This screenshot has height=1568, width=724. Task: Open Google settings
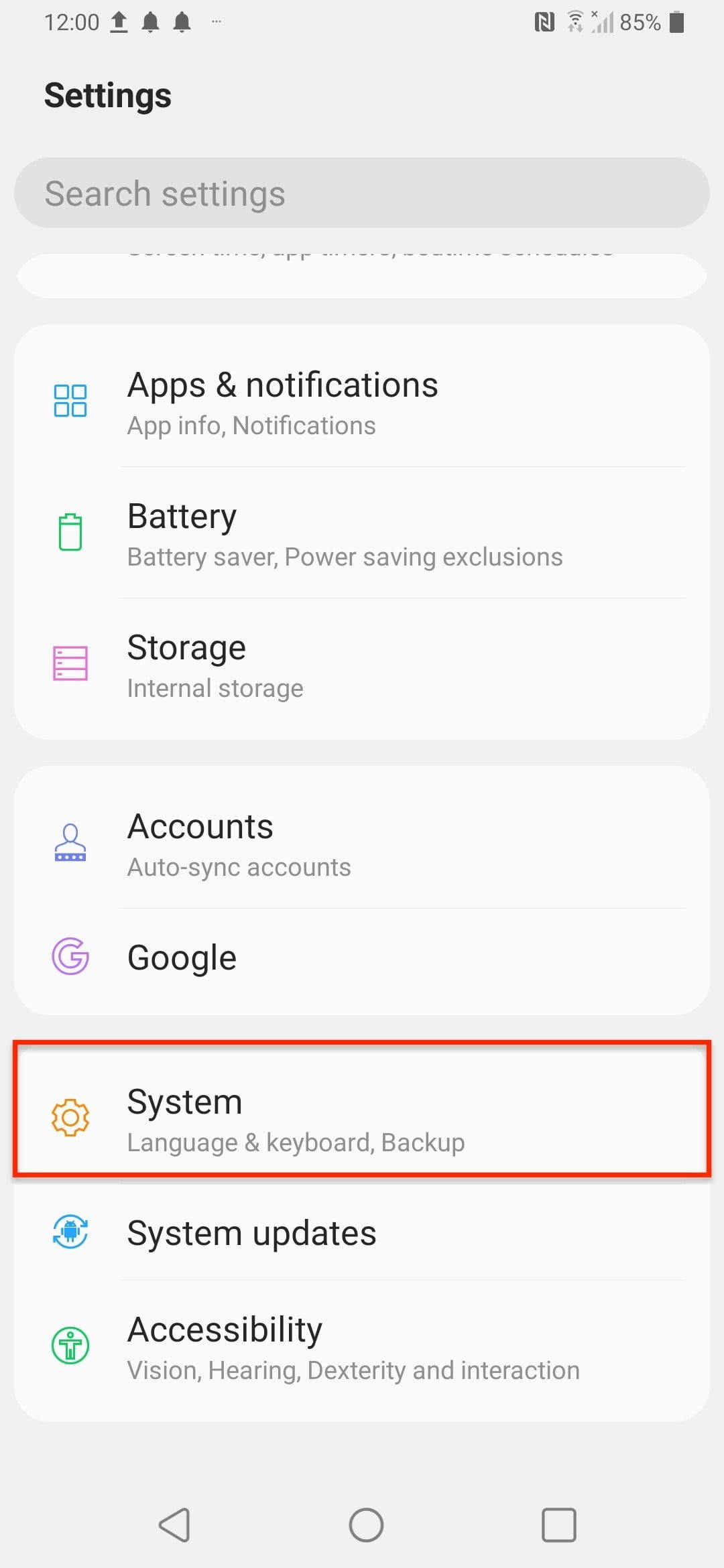[x=362, y=958]
